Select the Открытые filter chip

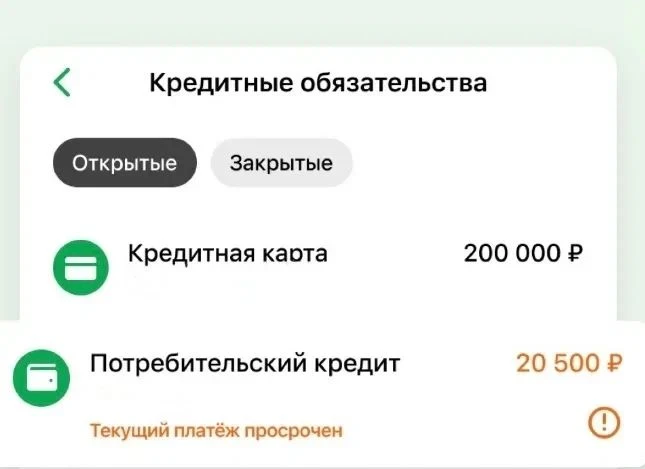click(x=125, y=163)
